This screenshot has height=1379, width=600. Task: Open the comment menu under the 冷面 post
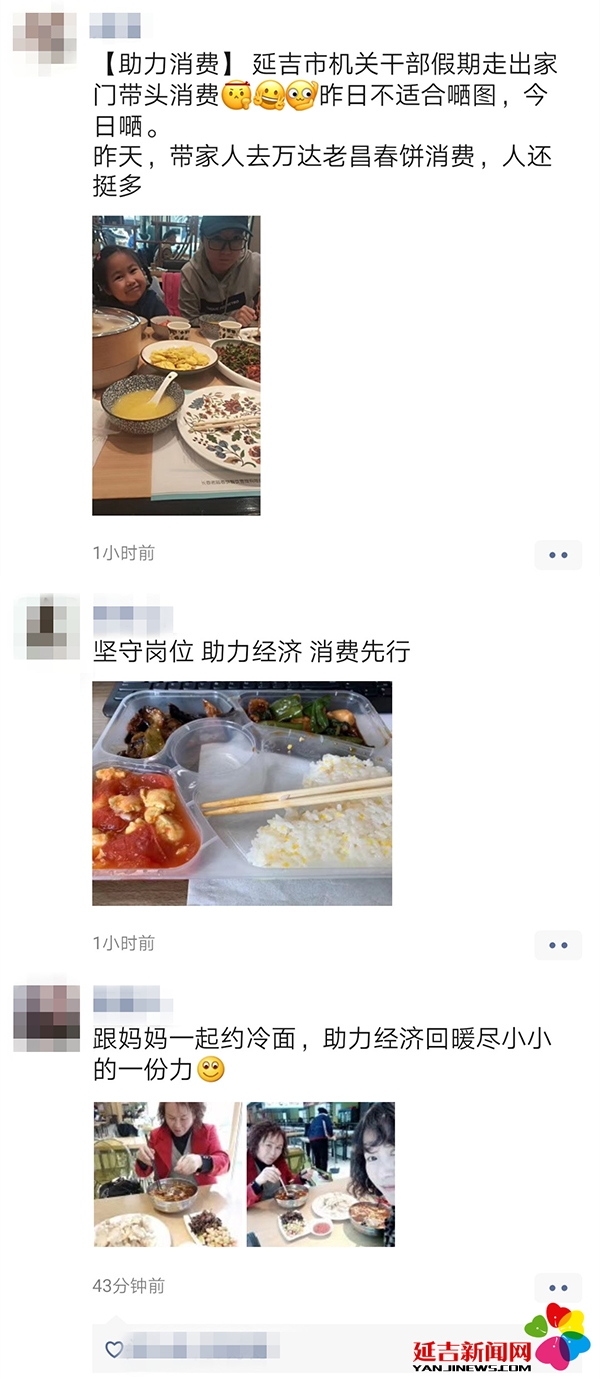click(x=557, y=1288)
